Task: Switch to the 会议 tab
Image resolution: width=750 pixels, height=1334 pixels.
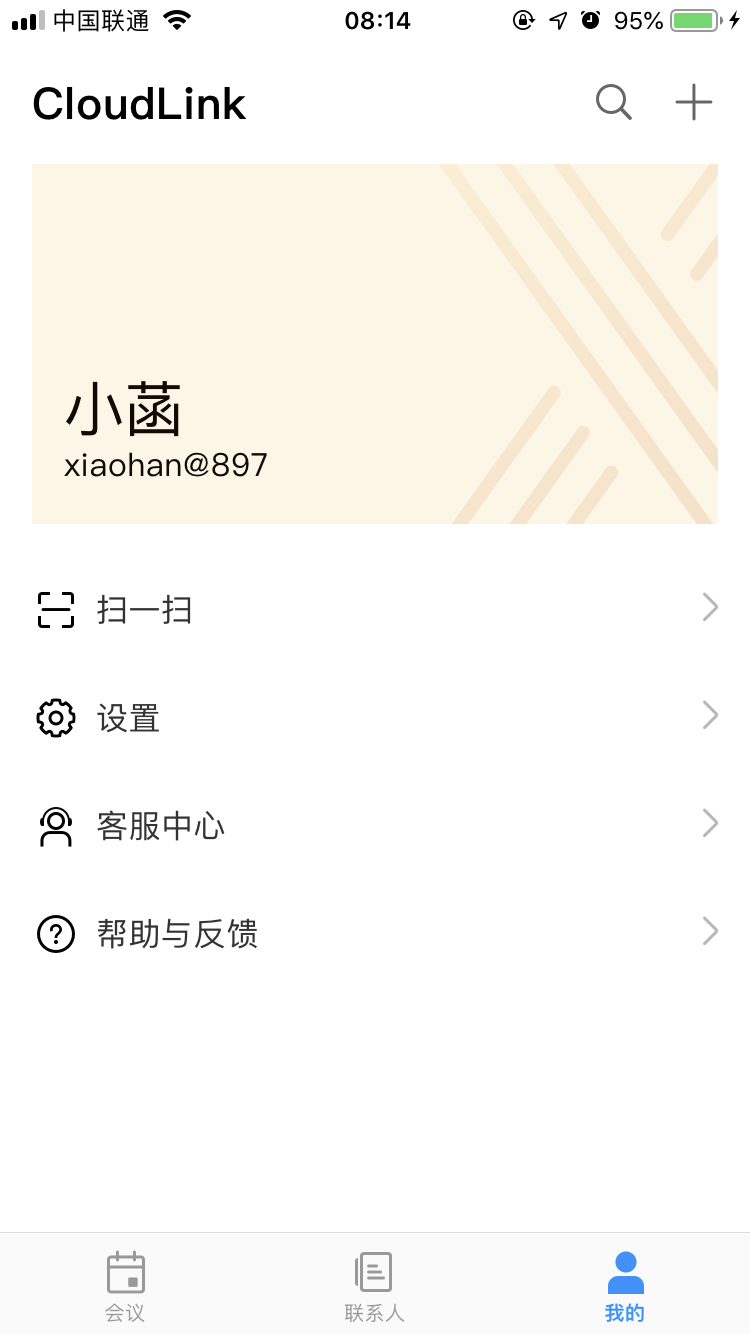Action: coord(125,1285)
